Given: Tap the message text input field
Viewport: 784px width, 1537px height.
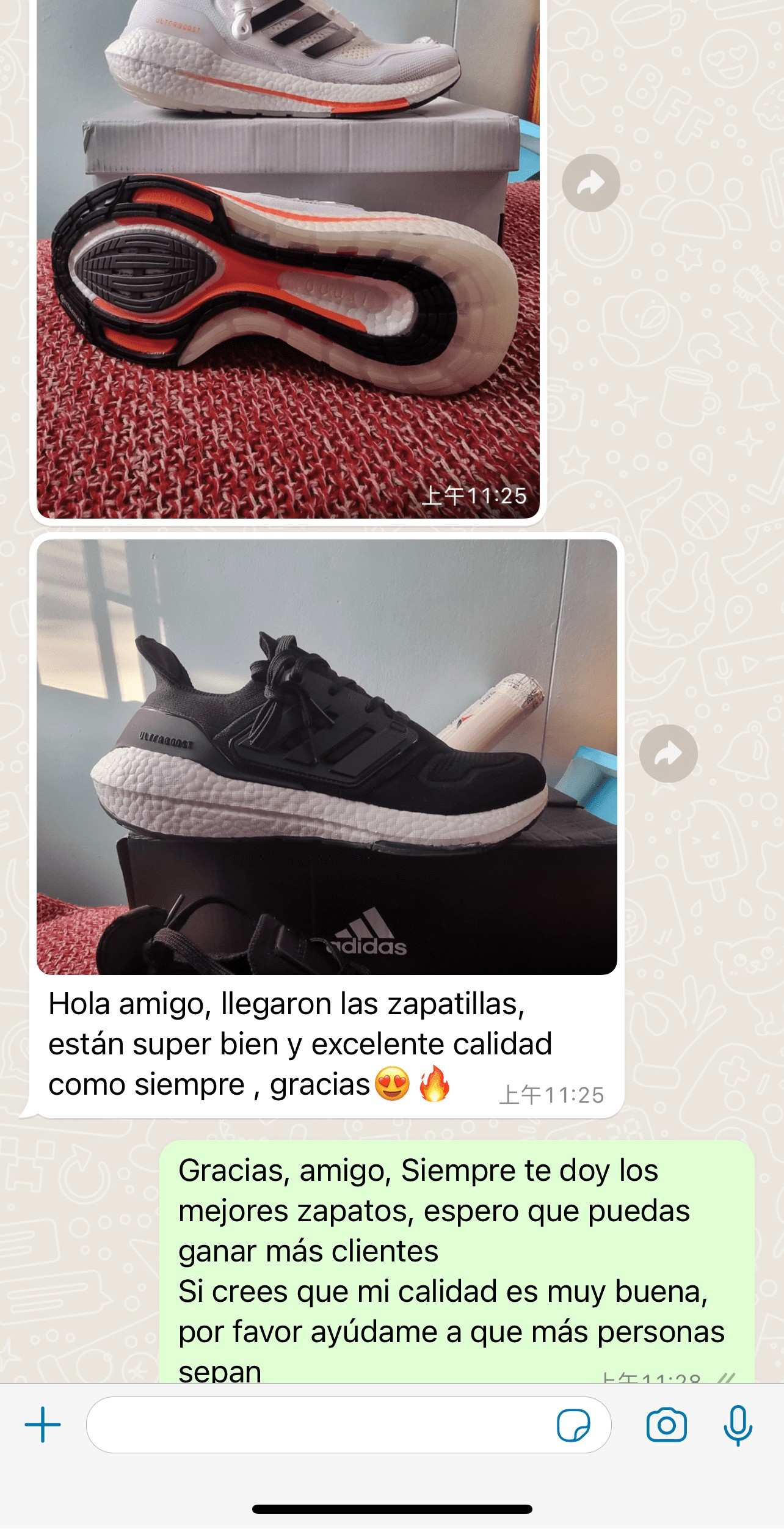Looking at the screenshot, I should (318, 1425).
